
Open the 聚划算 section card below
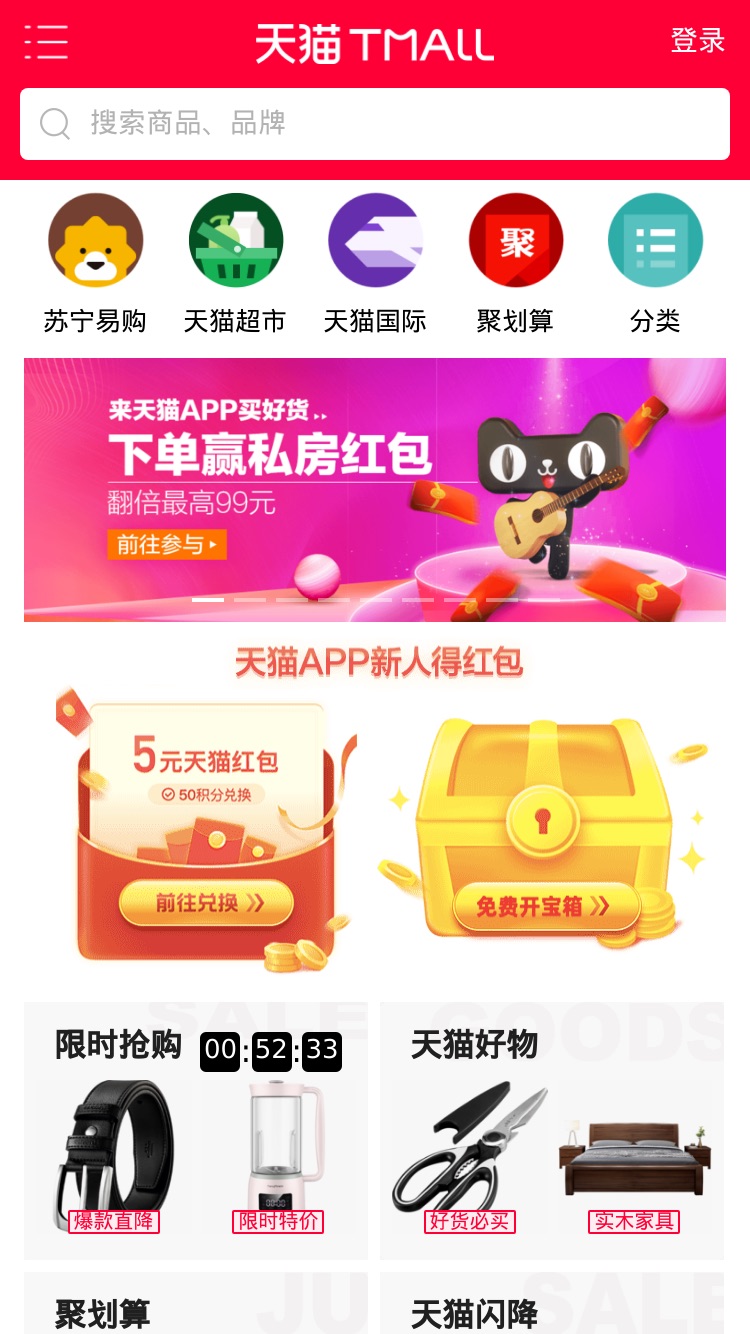(x=196, y=1303)
